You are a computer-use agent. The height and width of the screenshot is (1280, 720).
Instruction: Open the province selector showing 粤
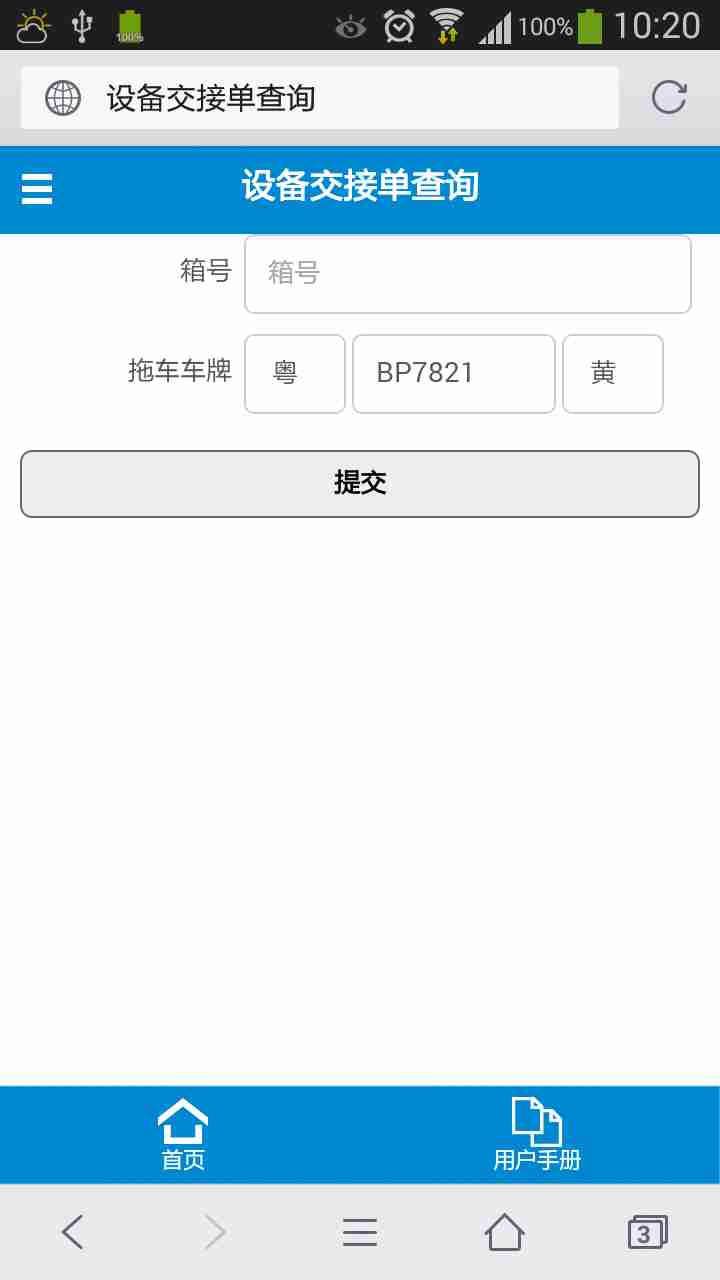(x=294, y=373)
